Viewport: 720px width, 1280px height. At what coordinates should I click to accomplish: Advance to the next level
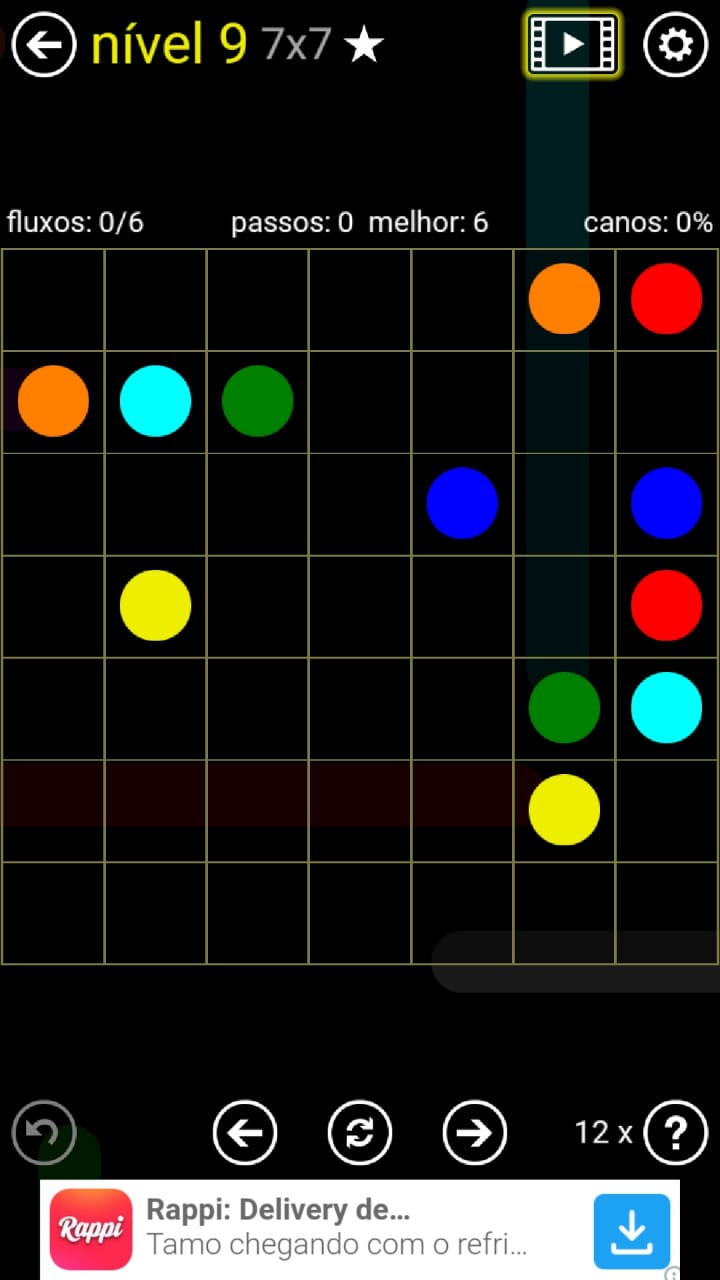pos(475,1133)
